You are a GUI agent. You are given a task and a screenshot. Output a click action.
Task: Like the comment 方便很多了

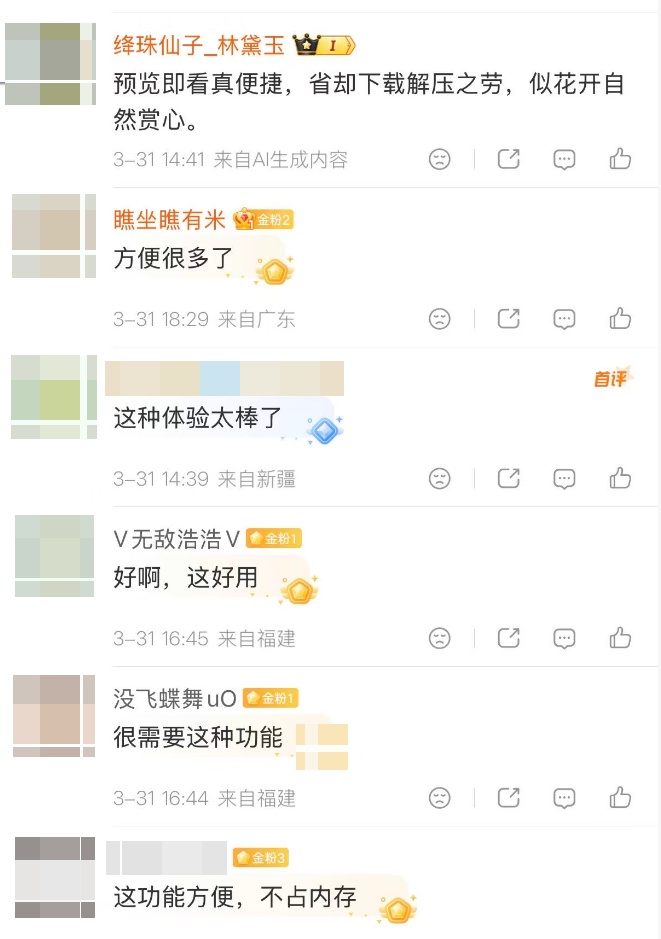click(x=620, y=319)
